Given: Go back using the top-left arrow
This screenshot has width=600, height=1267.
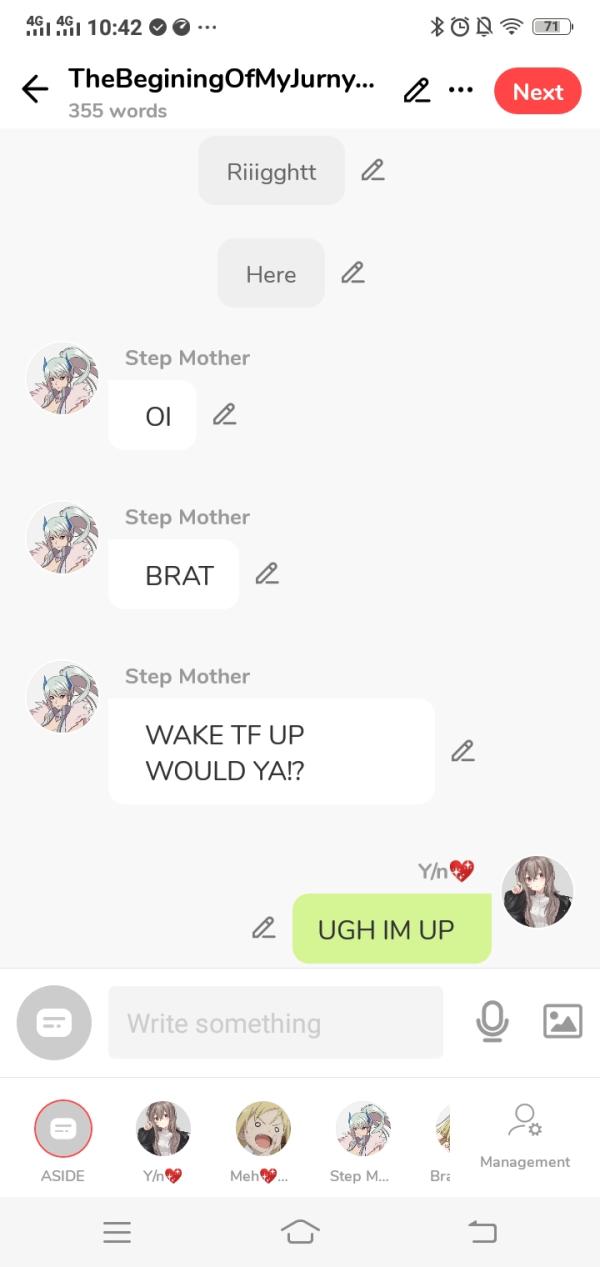Looking at the screenshot, I should tap(35, 90).
